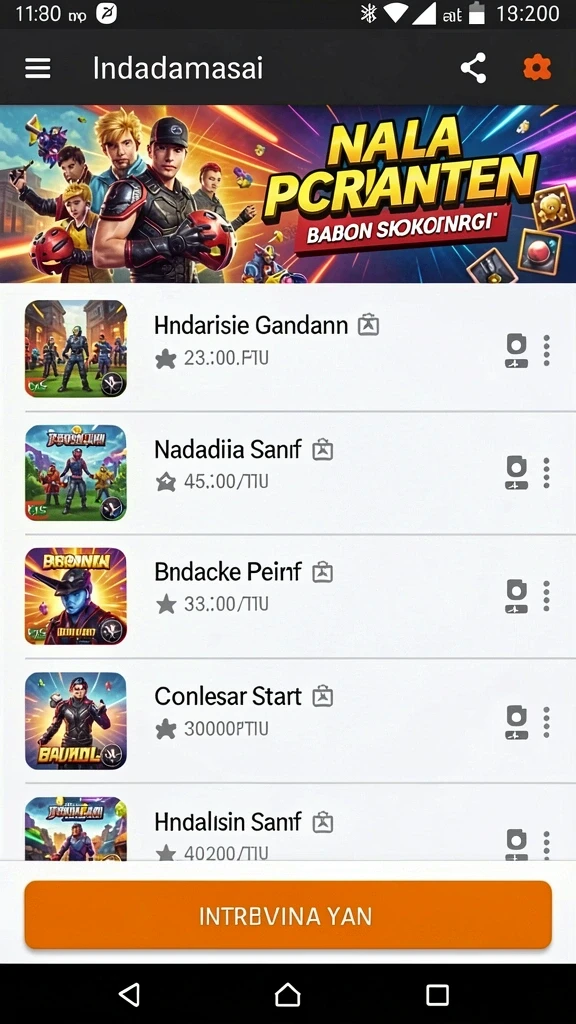Open the NALA PCRANTEN promo banner
The width and height of the screenshot is (576, 1024).
point(288,194)
